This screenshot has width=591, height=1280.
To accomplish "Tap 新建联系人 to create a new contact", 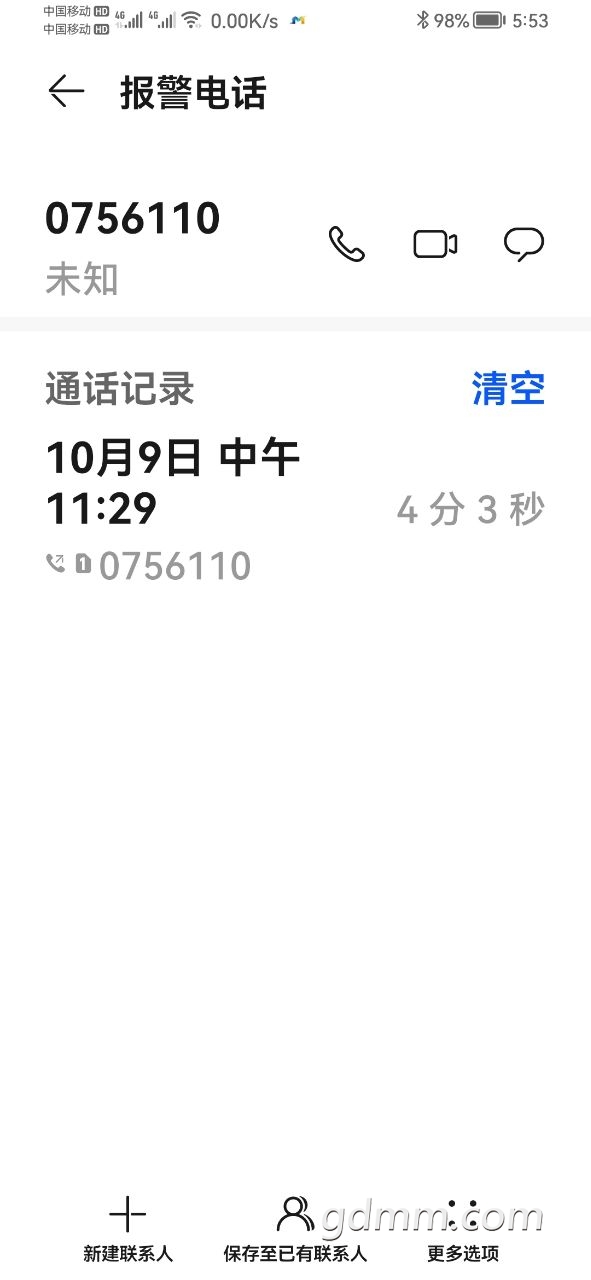I will coord(128,1230).
